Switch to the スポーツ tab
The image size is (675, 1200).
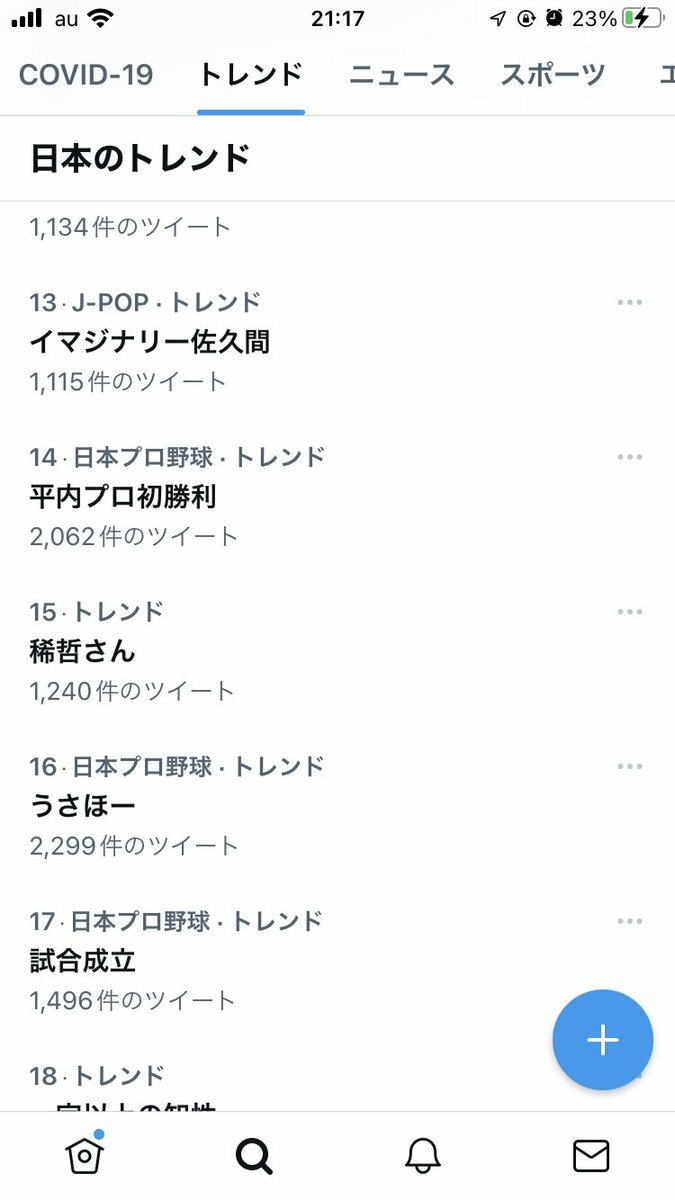point(553,75)
